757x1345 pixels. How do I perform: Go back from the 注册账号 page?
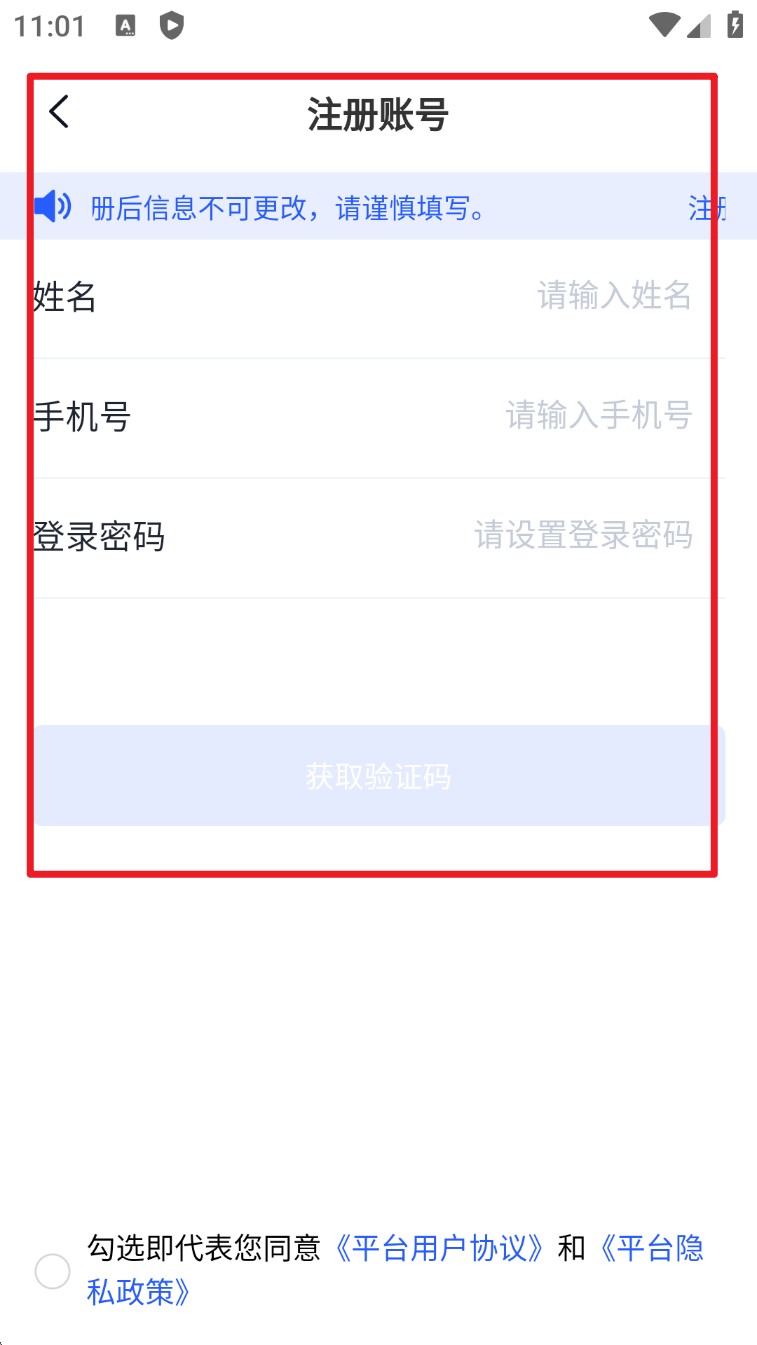coord(59,111)
